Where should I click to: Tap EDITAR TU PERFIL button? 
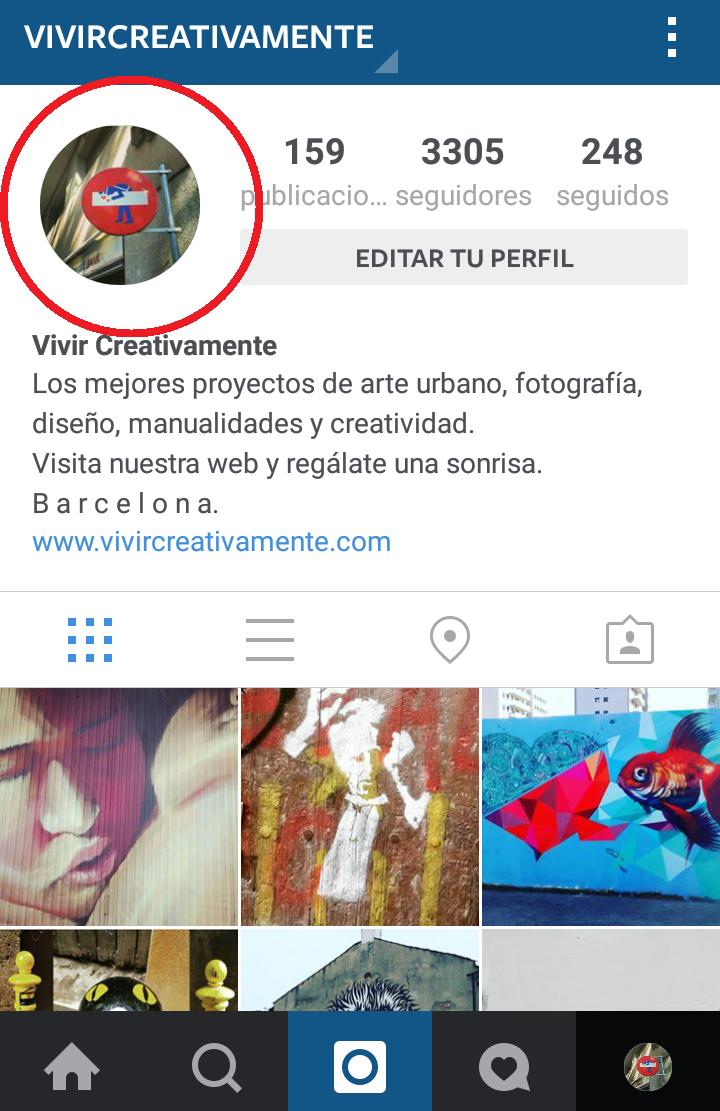click(x=464, y=258)
